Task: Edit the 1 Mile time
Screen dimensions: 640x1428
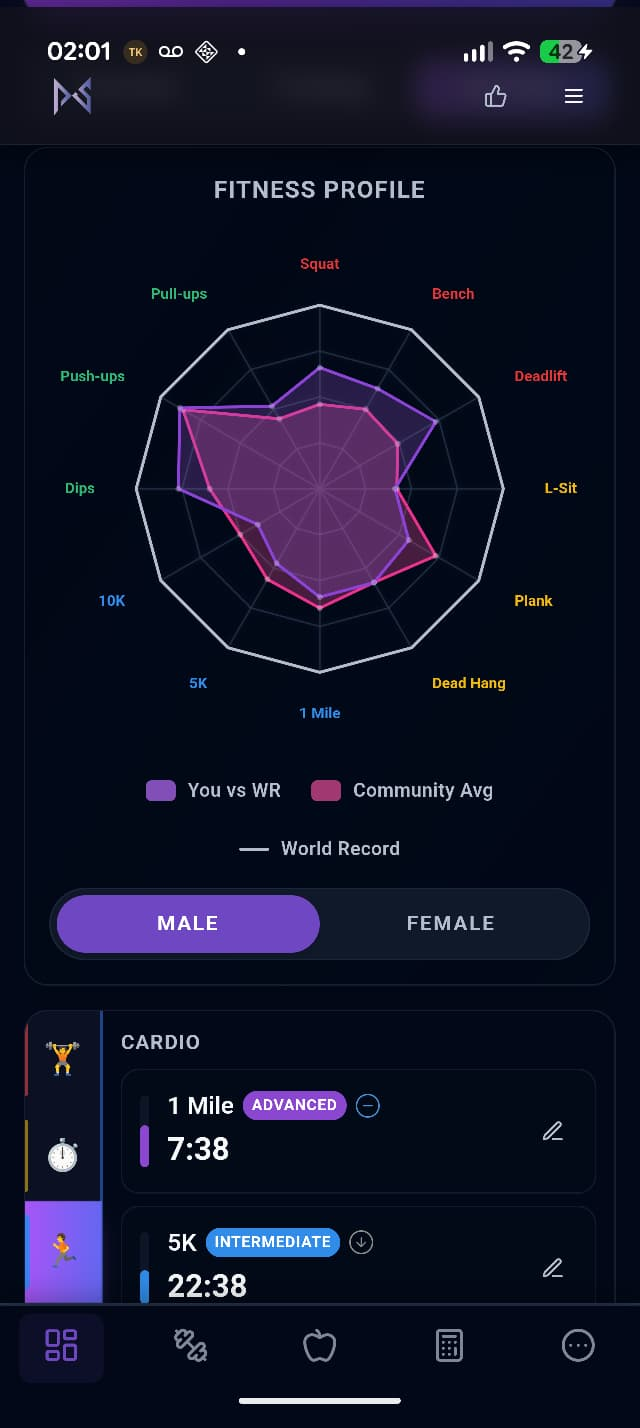Action: pos(553,1131)
